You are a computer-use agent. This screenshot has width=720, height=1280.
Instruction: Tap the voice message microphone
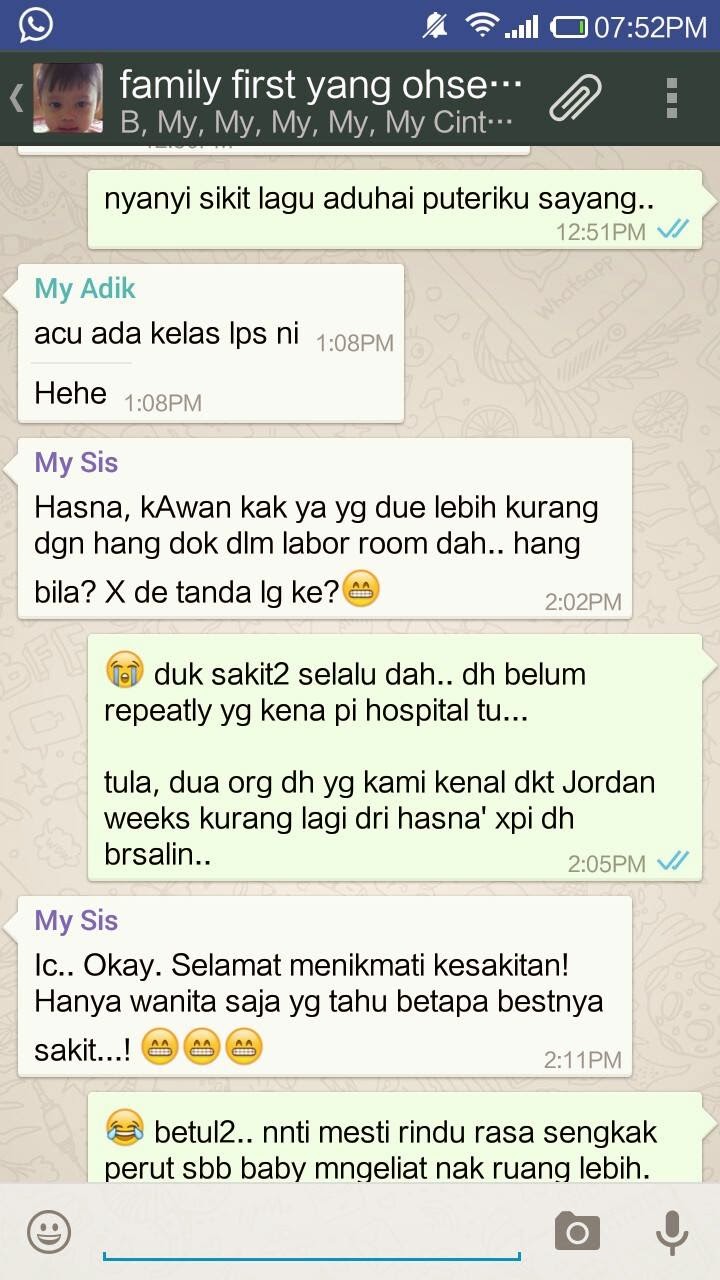671,1232
